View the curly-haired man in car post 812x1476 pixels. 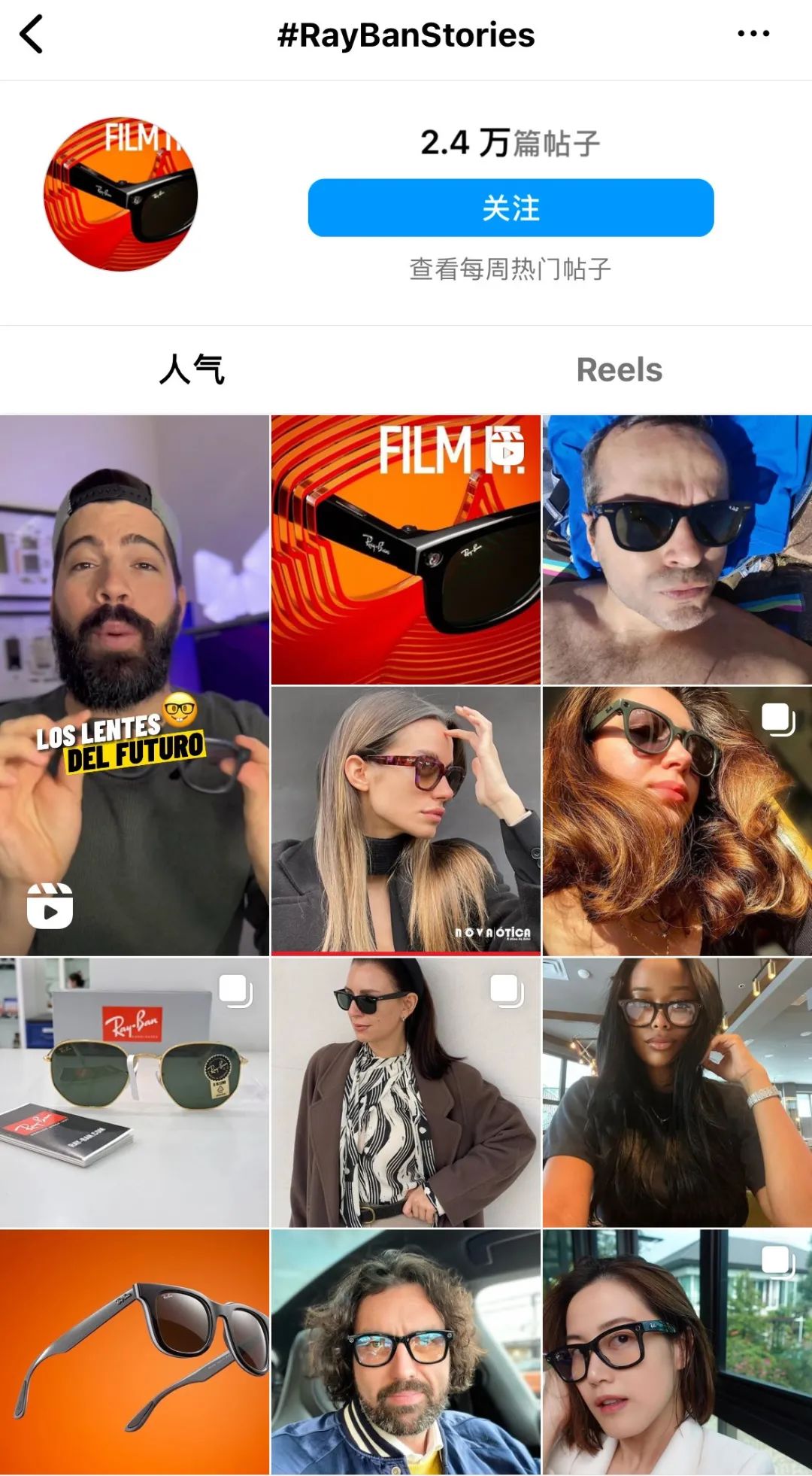point(406,1352)
